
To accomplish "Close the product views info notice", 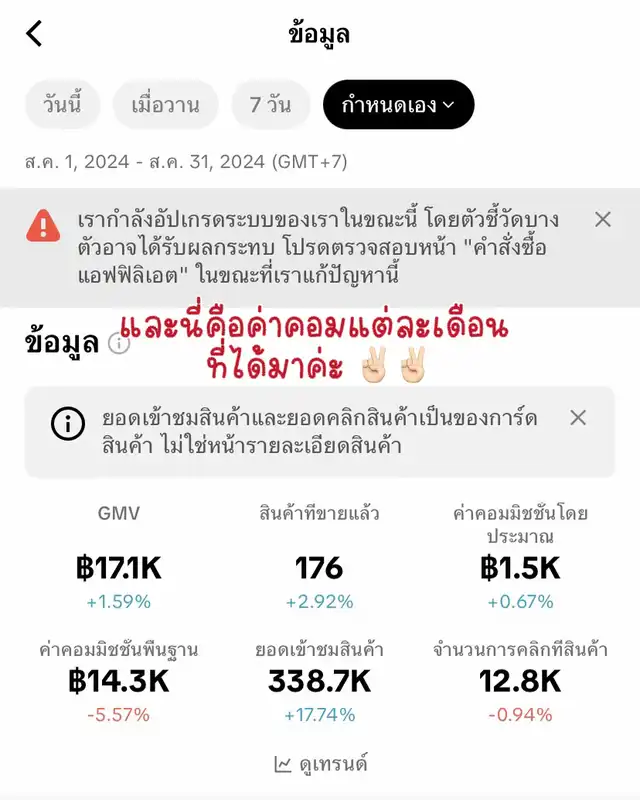I will (x=578, y=418).
